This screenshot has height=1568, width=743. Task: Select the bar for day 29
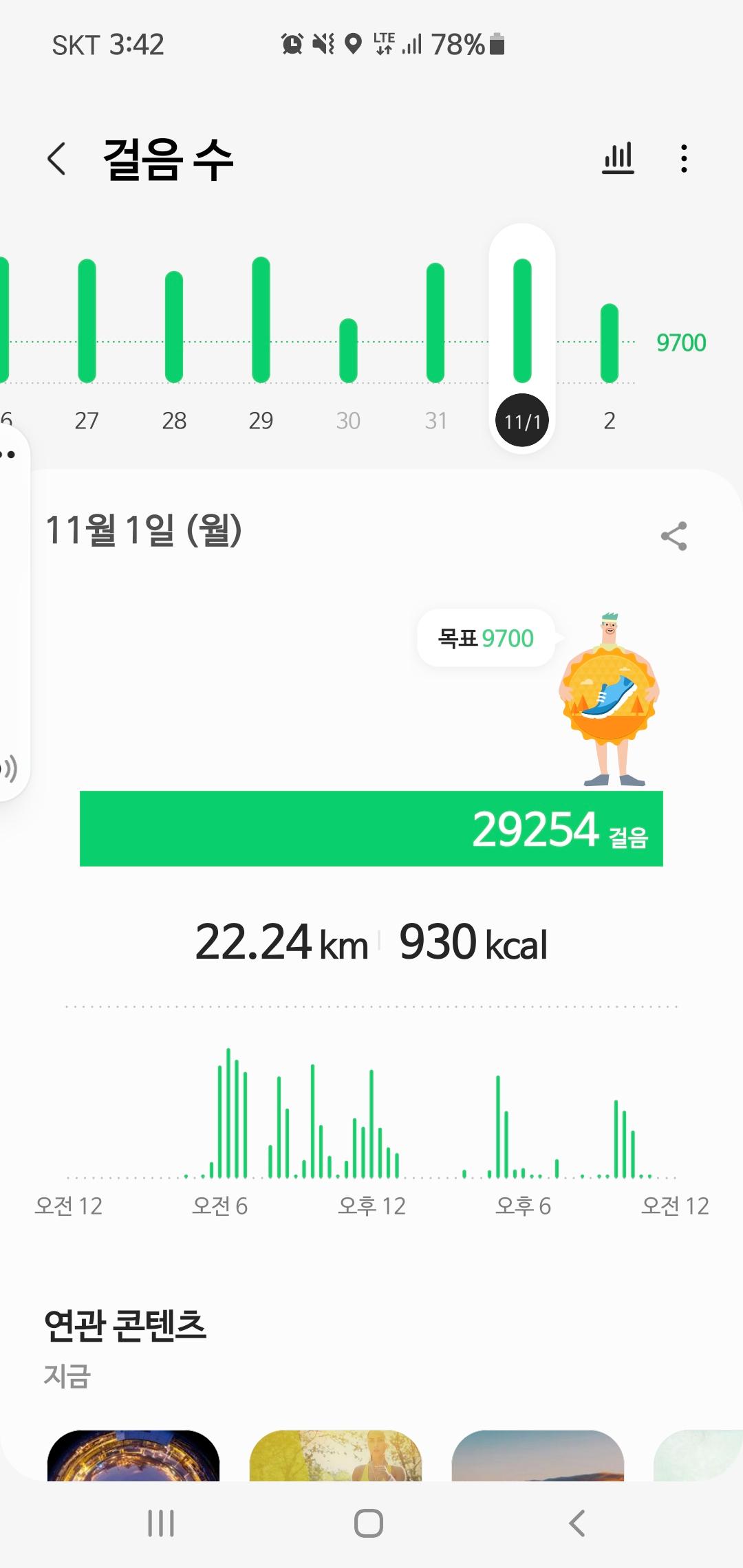261,320
